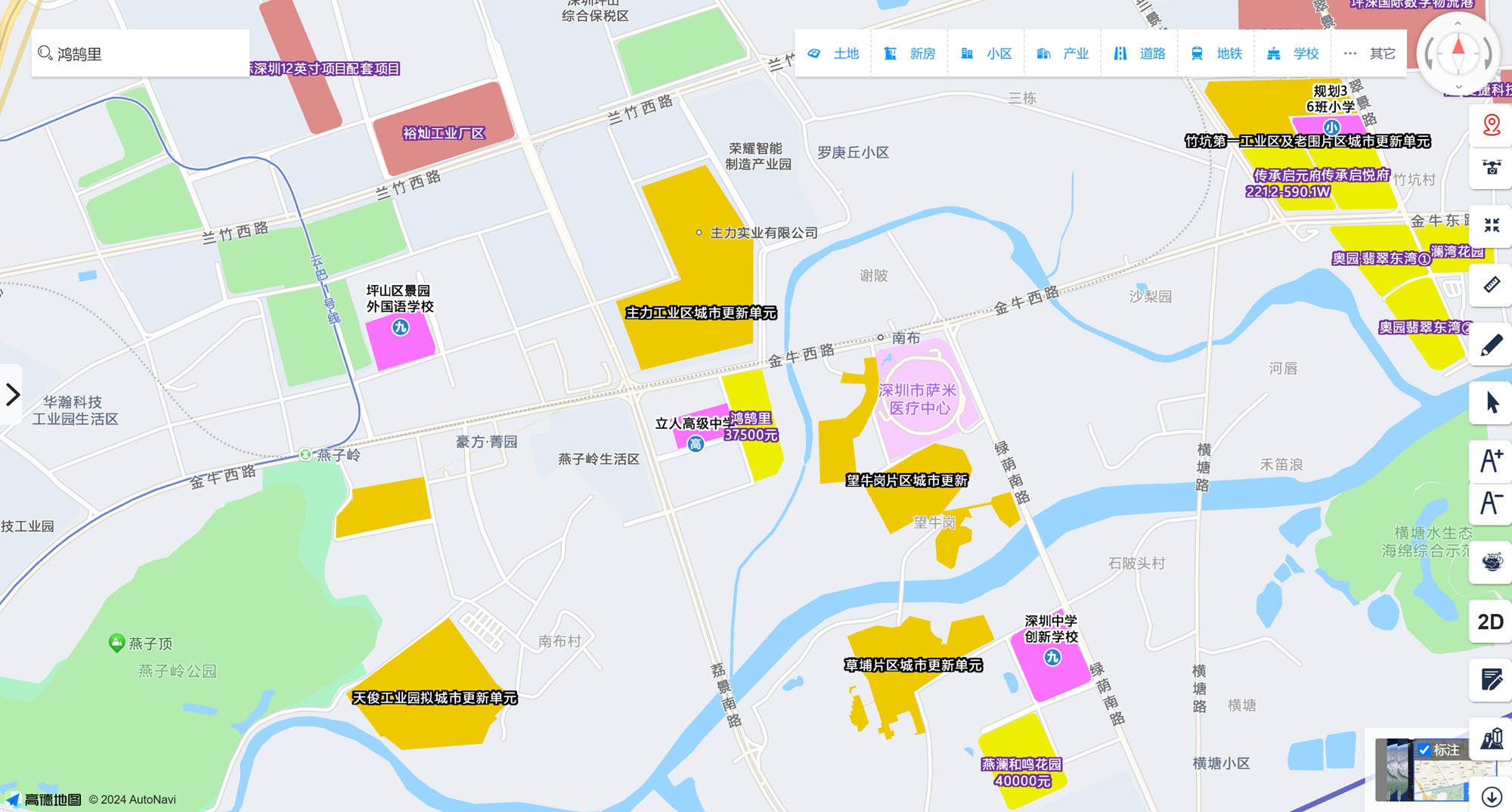Select the 学校 filter

click(x=1294, y=54)
